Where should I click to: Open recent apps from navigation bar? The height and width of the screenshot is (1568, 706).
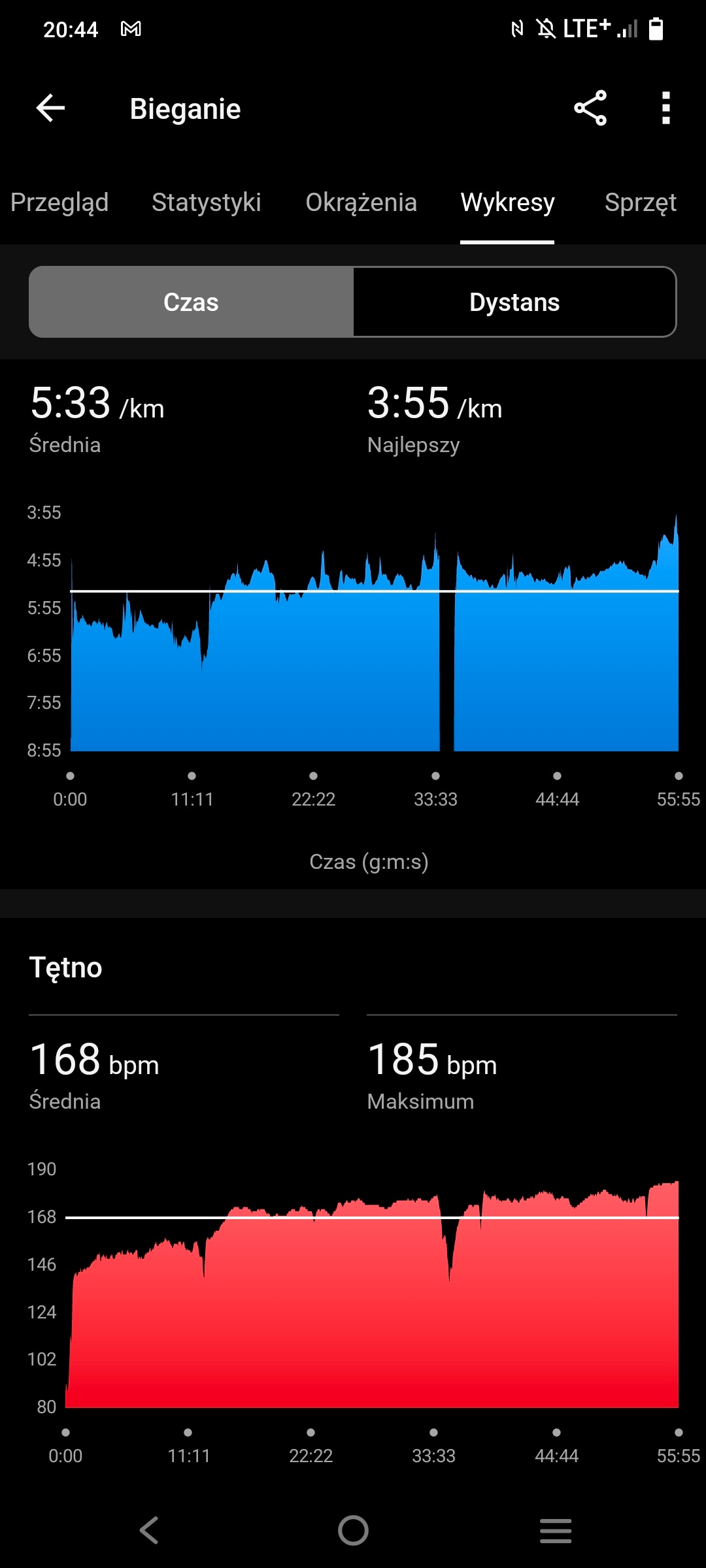556,1530
